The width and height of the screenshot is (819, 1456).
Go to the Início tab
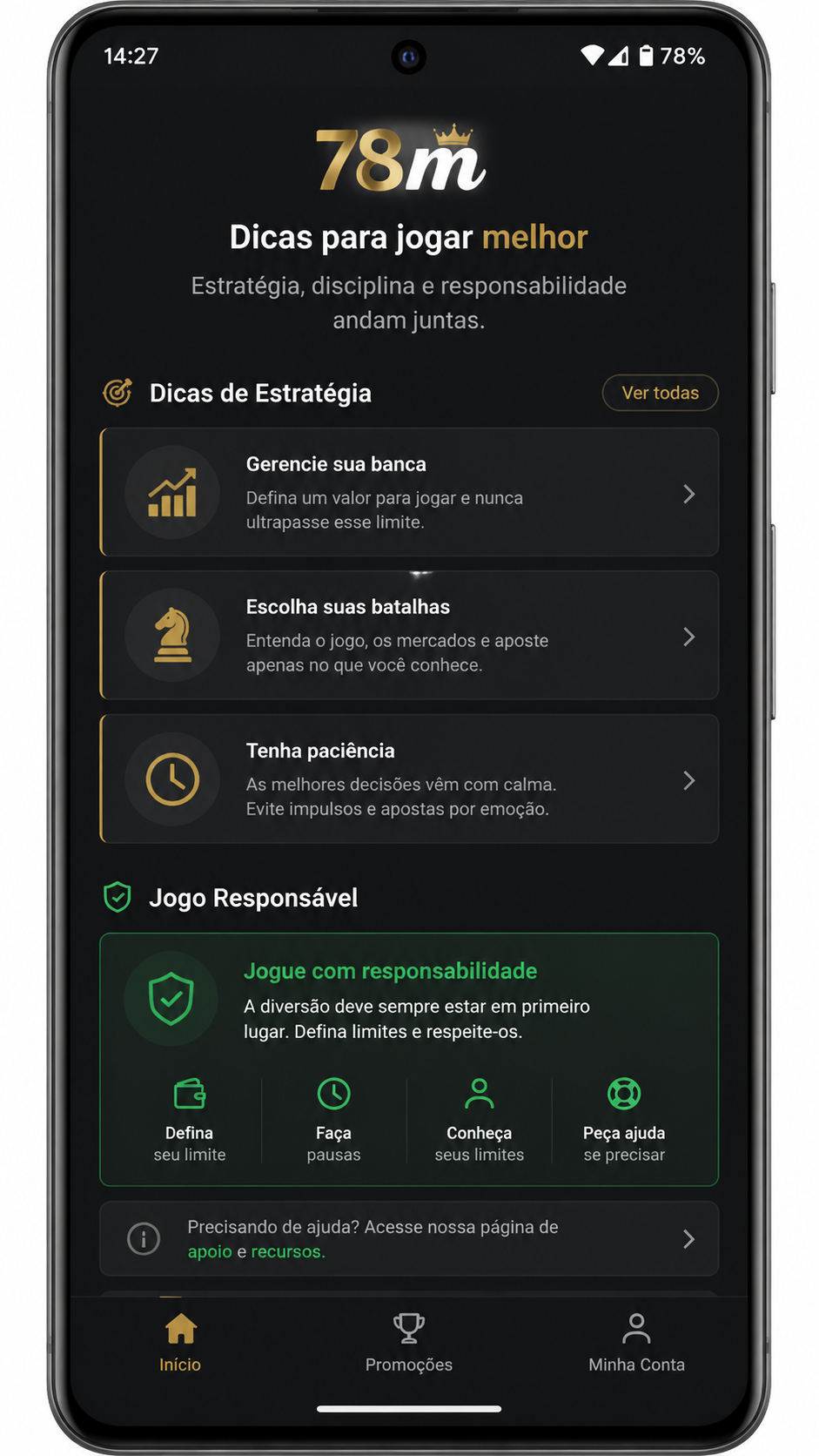pyautogui.click(x=180, y=1344)
